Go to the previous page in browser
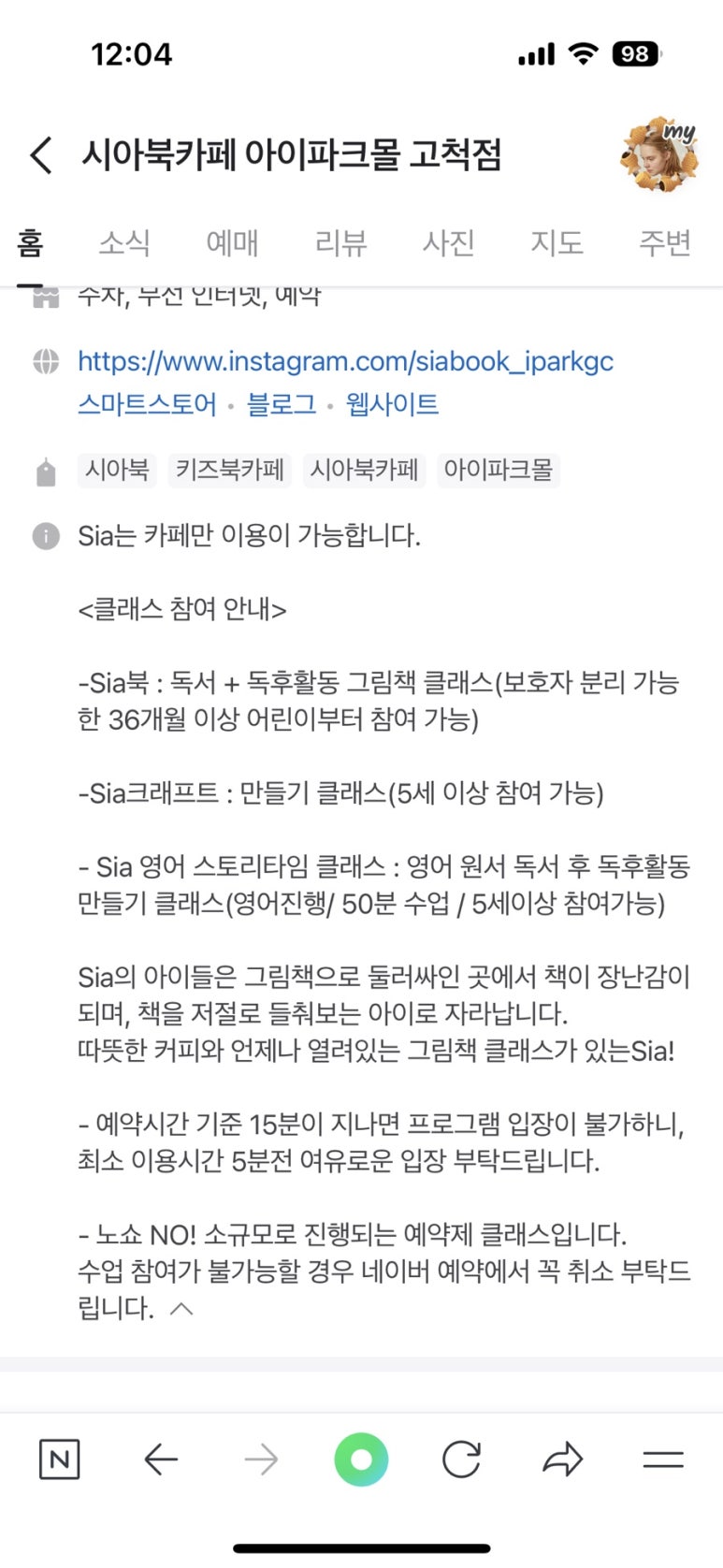 (x=161, y=1459)
